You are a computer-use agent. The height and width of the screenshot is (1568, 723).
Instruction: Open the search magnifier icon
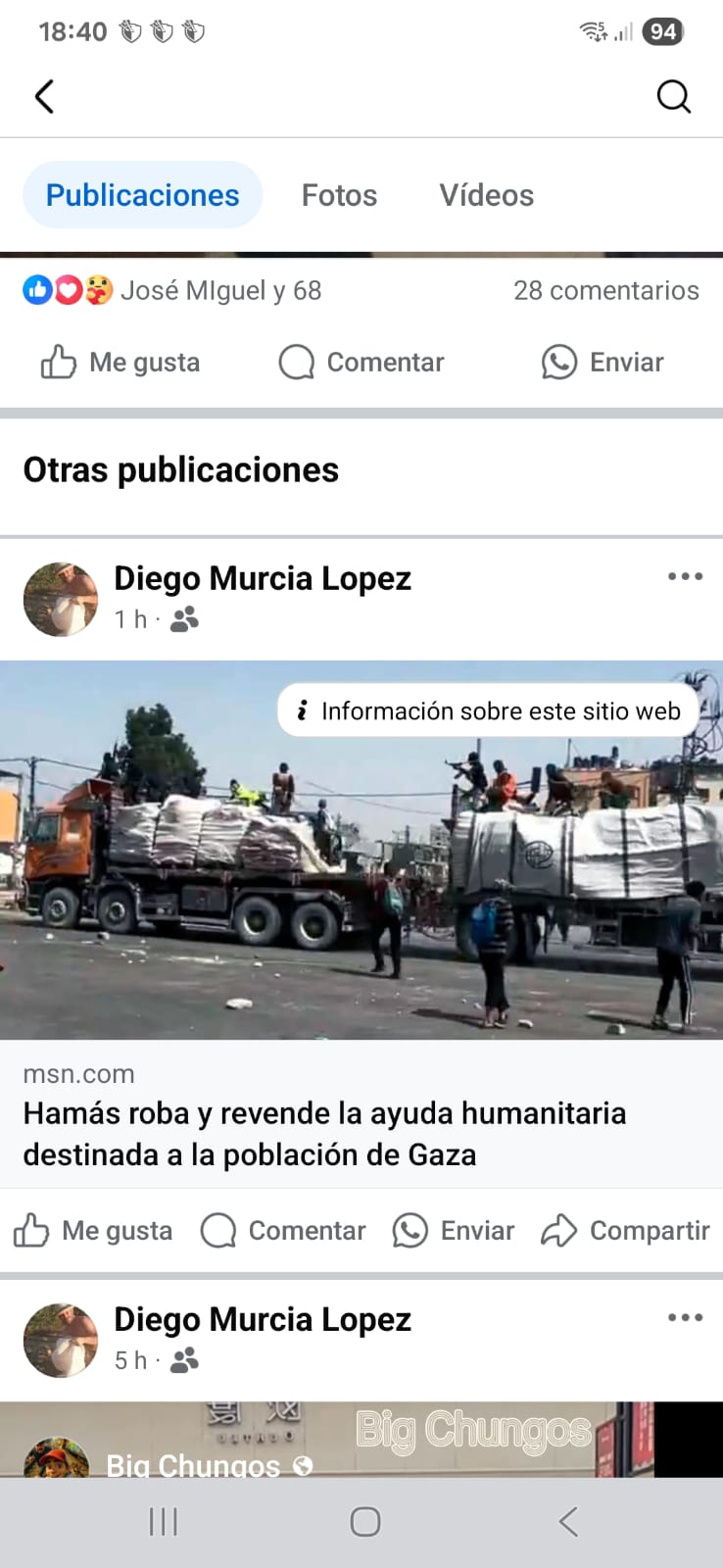tap(673, 96)
